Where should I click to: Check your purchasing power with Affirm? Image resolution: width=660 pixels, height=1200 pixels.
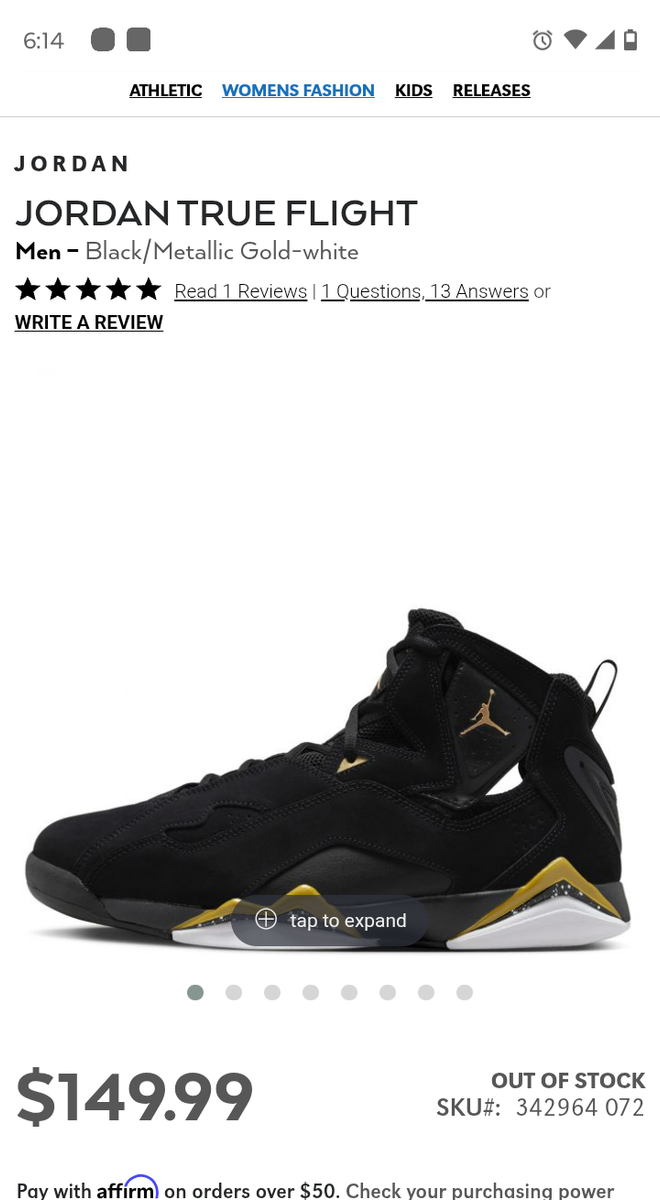480,1190
